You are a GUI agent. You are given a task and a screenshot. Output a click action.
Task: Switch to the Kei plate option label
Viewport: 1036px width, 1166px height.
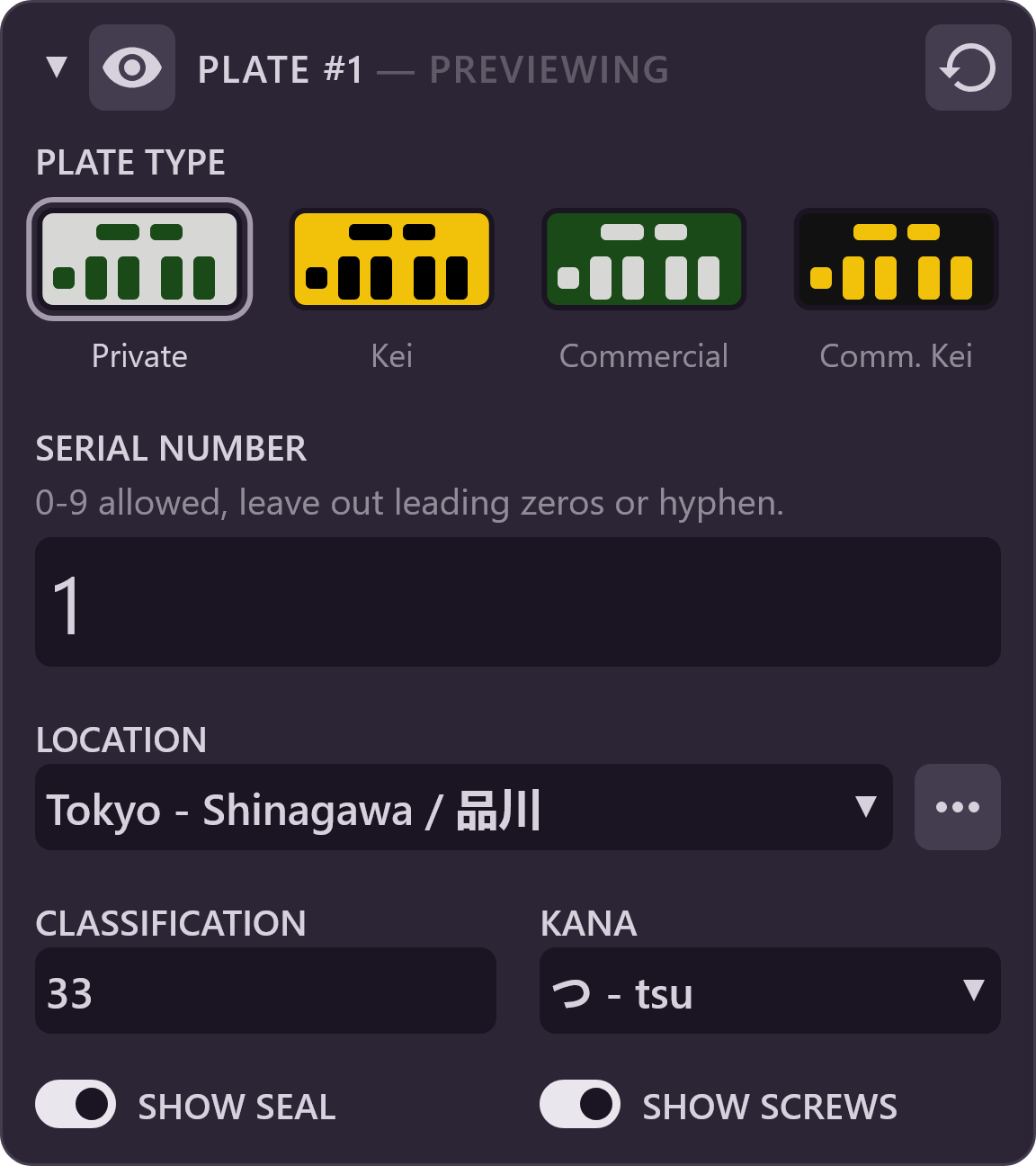click(x=392, y=355)
